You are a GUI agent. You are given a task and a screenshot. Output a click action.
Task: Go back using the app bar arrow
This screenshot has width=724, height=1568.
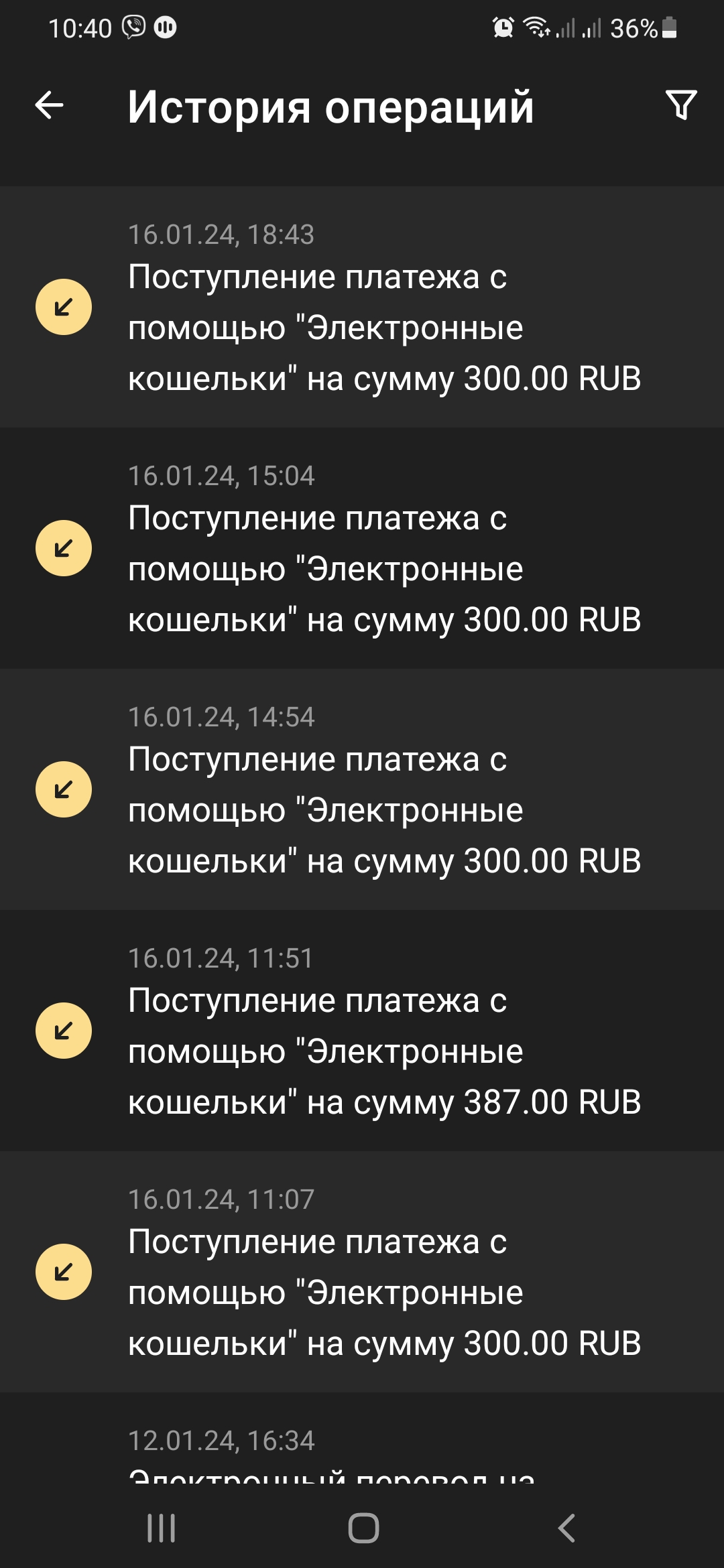tap(49, 105)
